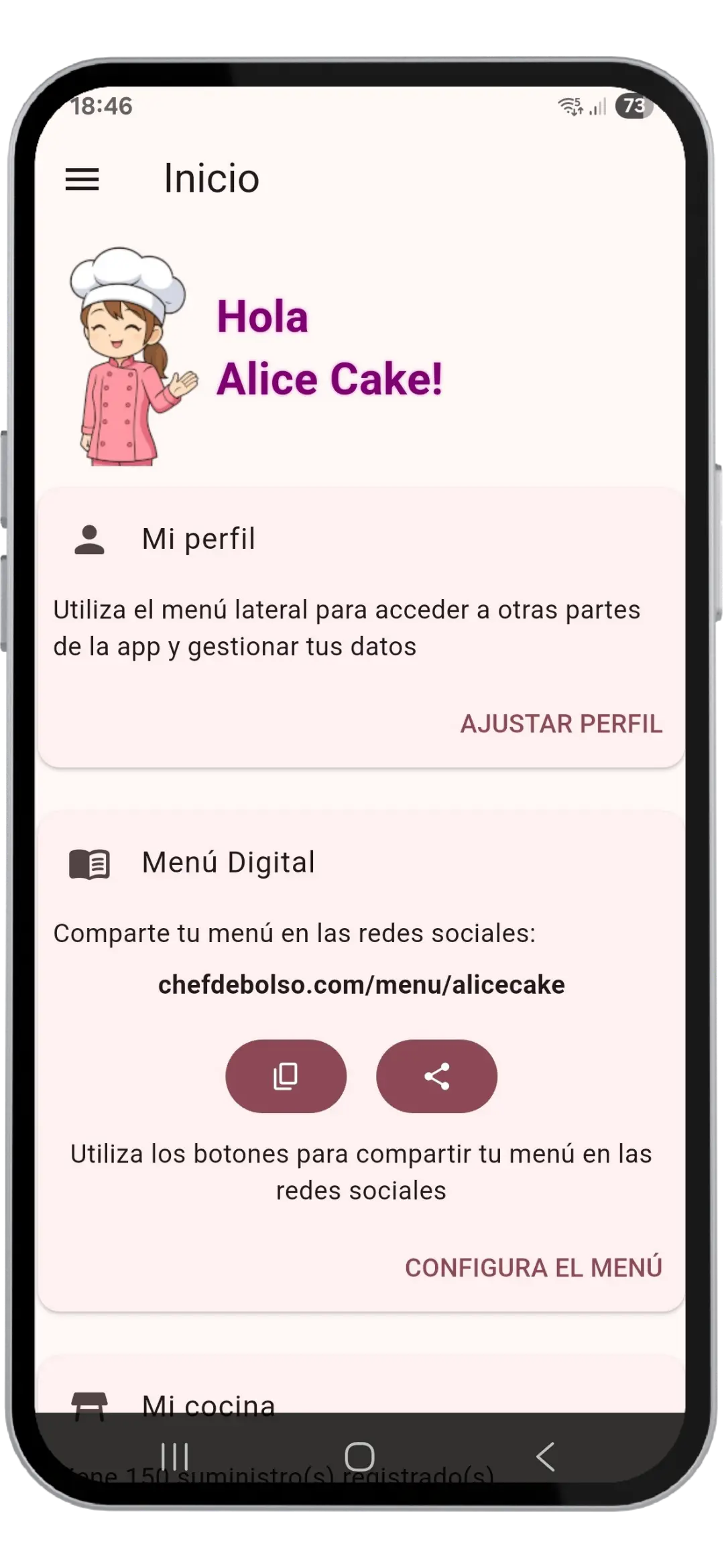Go back with system back button
Viewport: 724px width, 1568px height.
[545, 1456]
